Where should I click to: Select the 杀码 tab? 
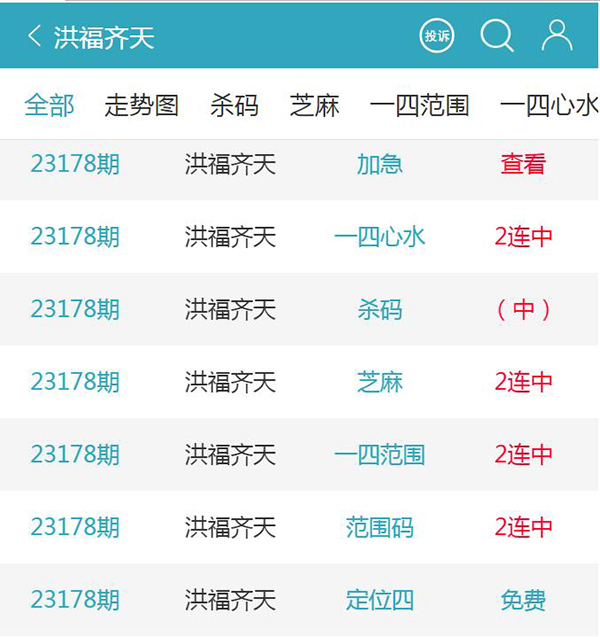point(234,105)
